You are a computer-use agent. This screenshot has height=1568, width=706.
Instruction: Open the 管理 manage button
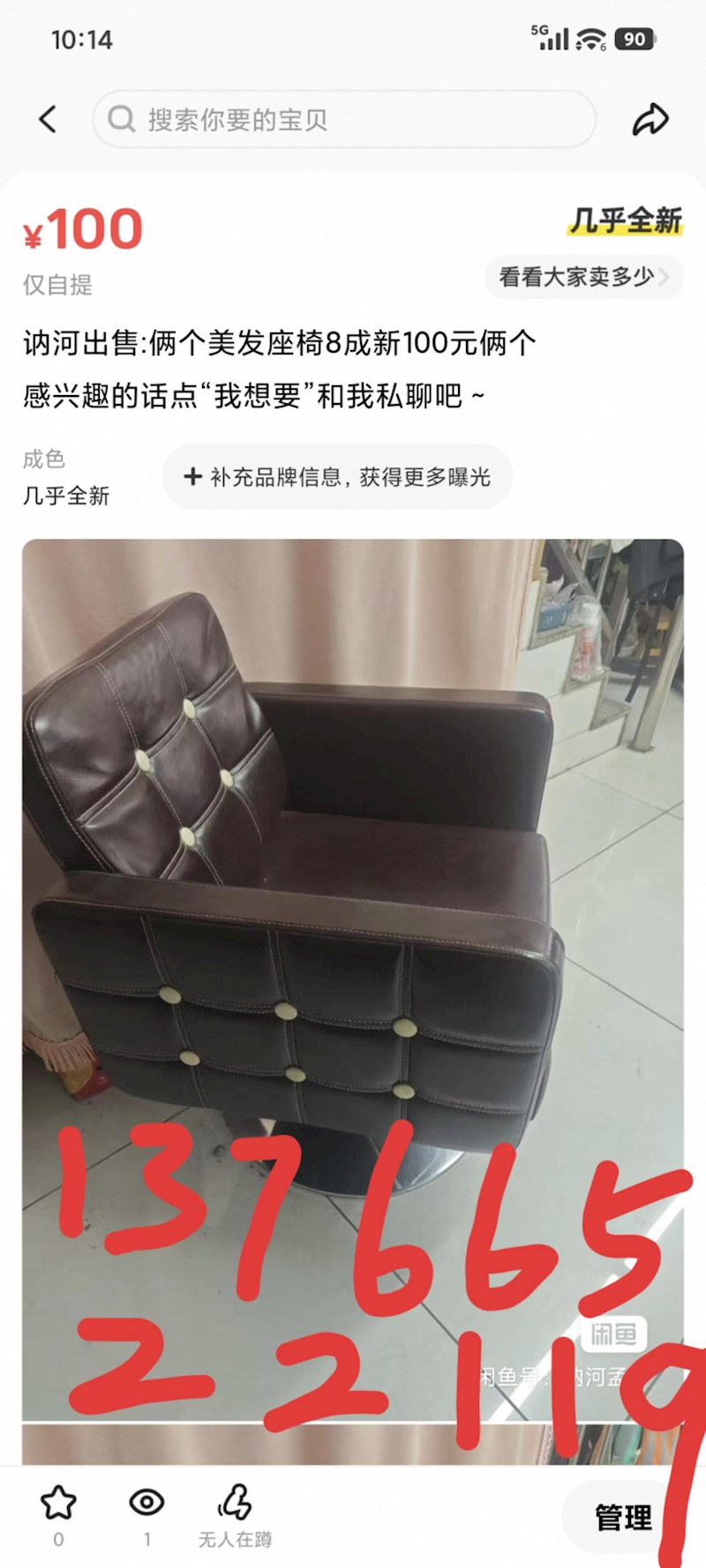pos(623,1517)
